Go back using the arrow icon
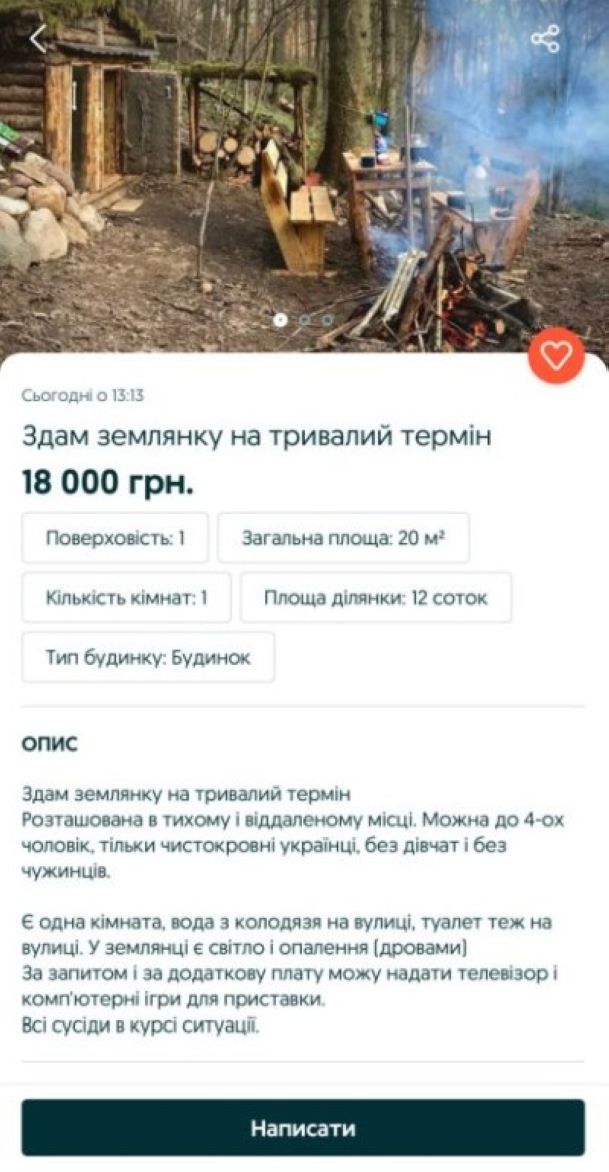 click(37, 39)
